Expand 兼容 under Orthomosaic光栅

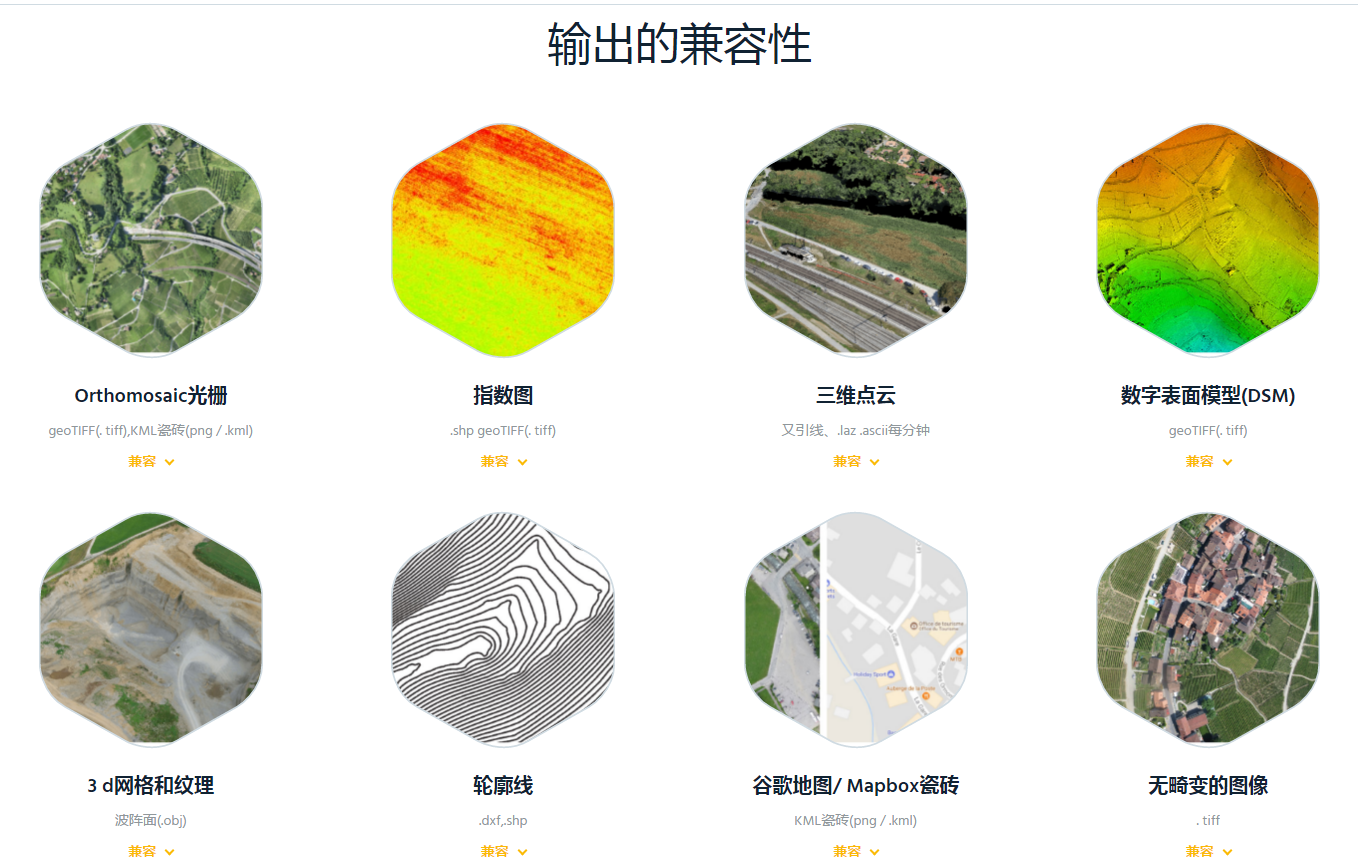[x=151, y=461]
